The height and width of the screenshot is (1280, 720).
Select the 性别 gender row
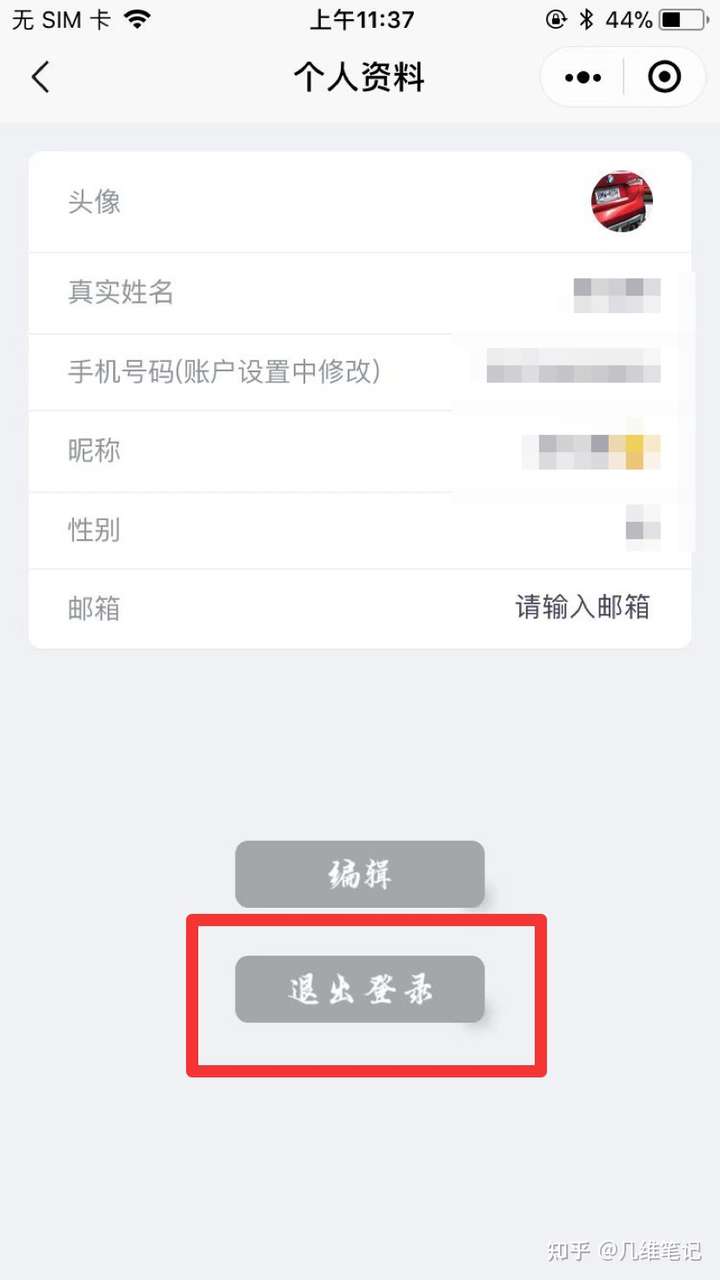pyautogui.click(x=360, y=530)
